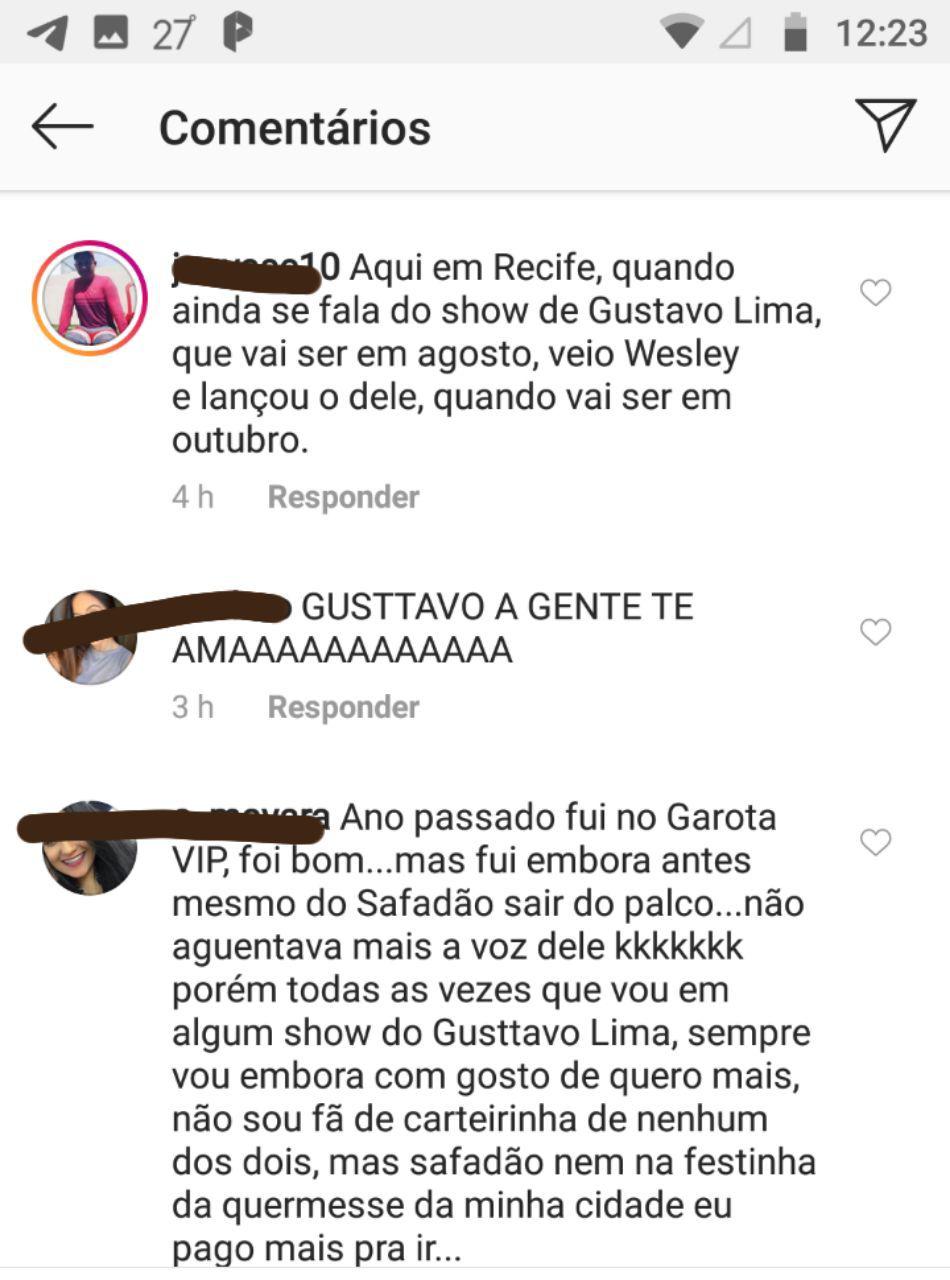Share post via the paper plane icon
The height and width of the screenshot is (1280, 950).
(x=886, y=125)
